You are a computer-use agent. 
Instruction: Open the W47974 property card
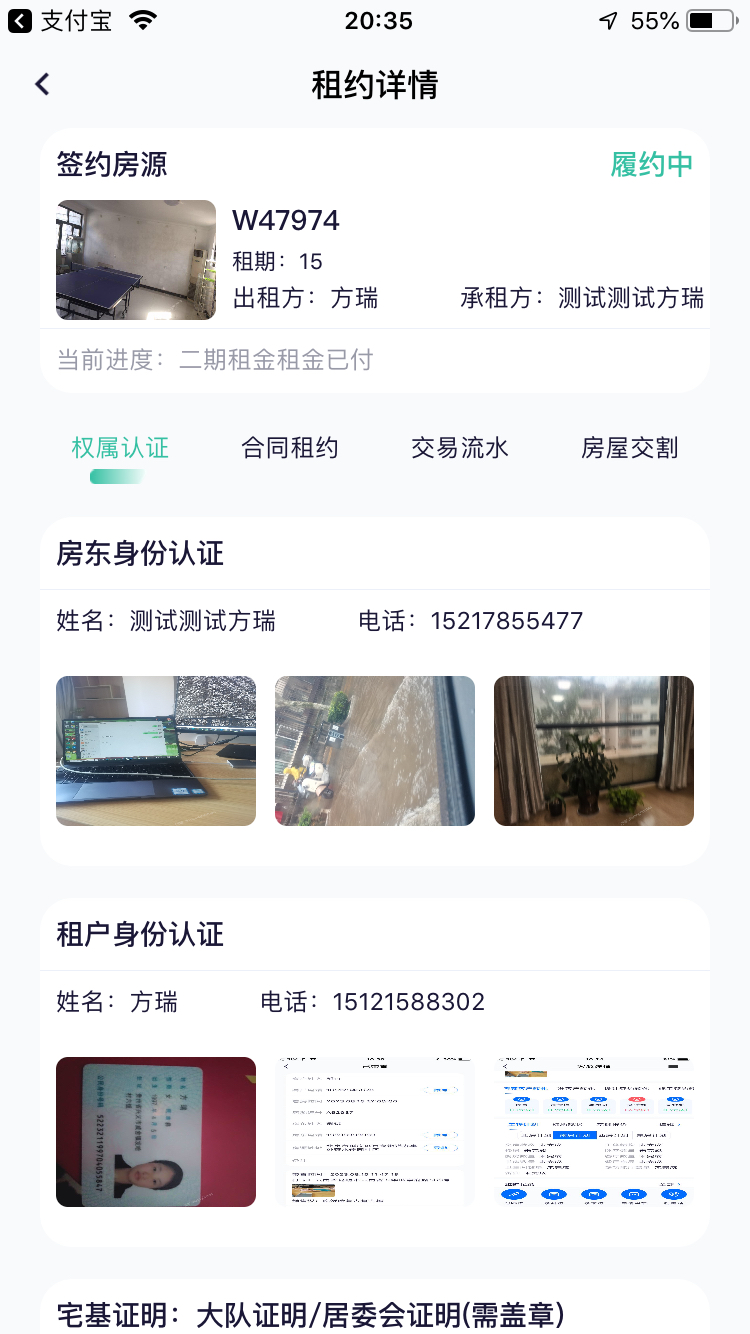point(375,260)
